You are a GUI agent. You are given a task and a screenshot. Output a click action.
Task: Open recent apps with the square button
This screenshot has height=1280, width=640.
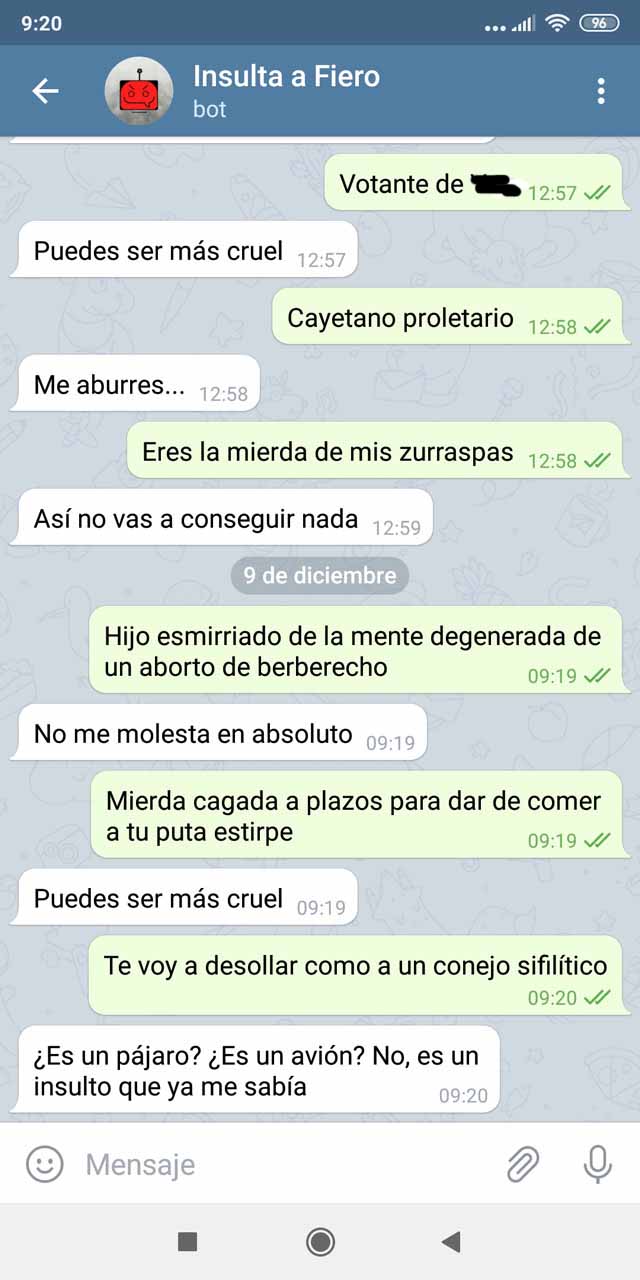(x=187, y=1242)
